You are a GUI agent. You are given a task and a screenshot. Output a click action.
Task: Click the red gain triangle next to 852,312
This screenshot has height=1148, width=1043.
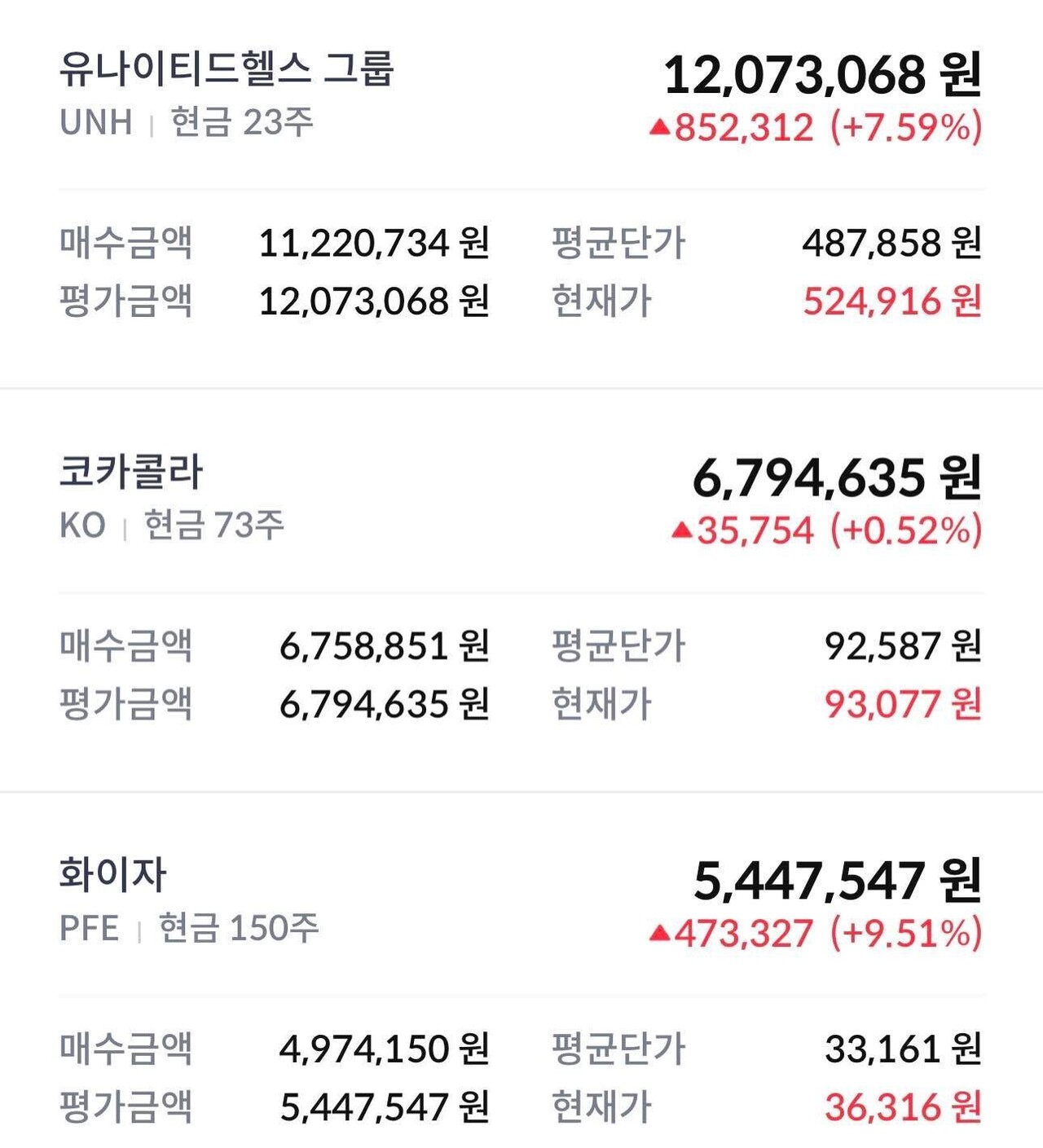(660, 126)
